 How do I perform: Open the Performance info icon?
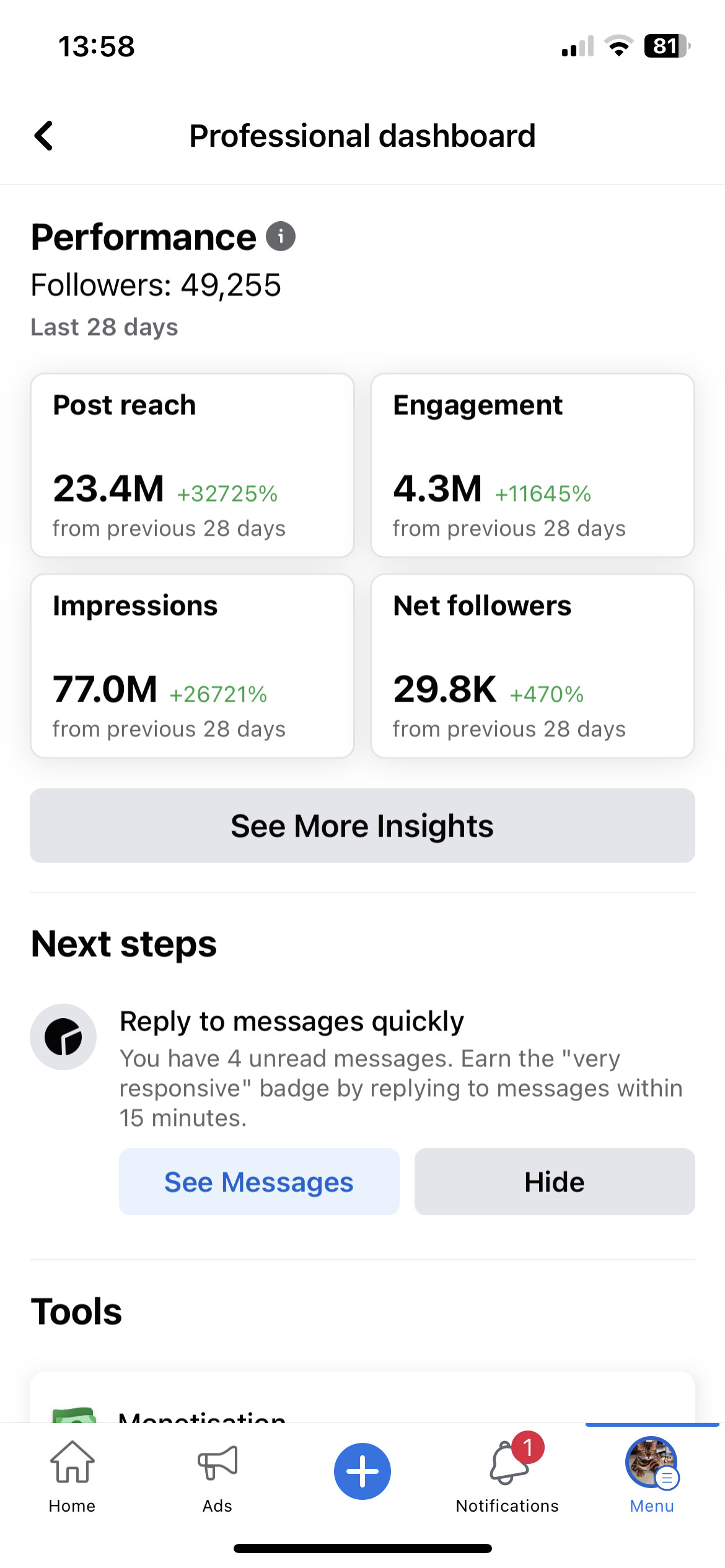(x=281, y=236)
